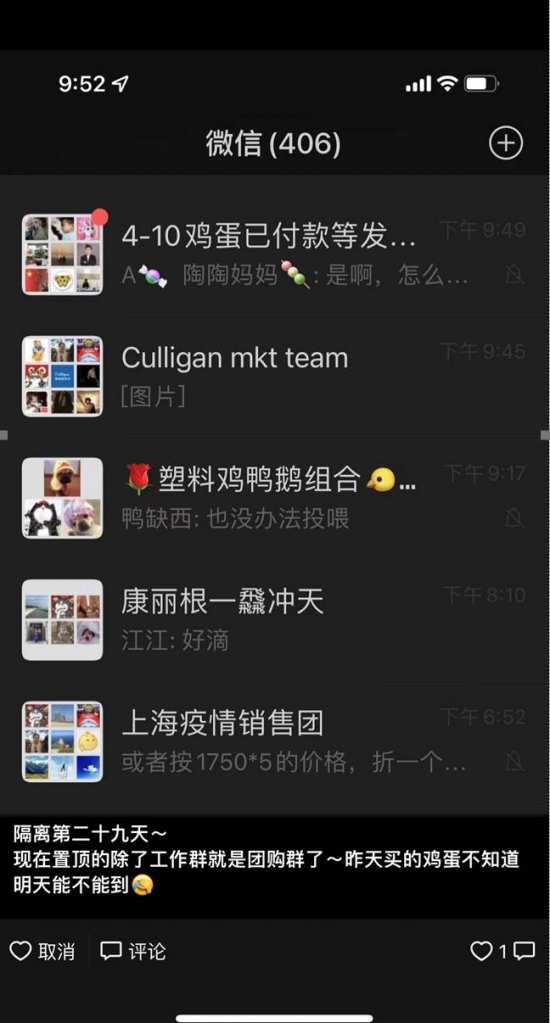Open 评论 to write a comment
The width and height of the screenshot is (550, 1023).
tap(132, 951)
